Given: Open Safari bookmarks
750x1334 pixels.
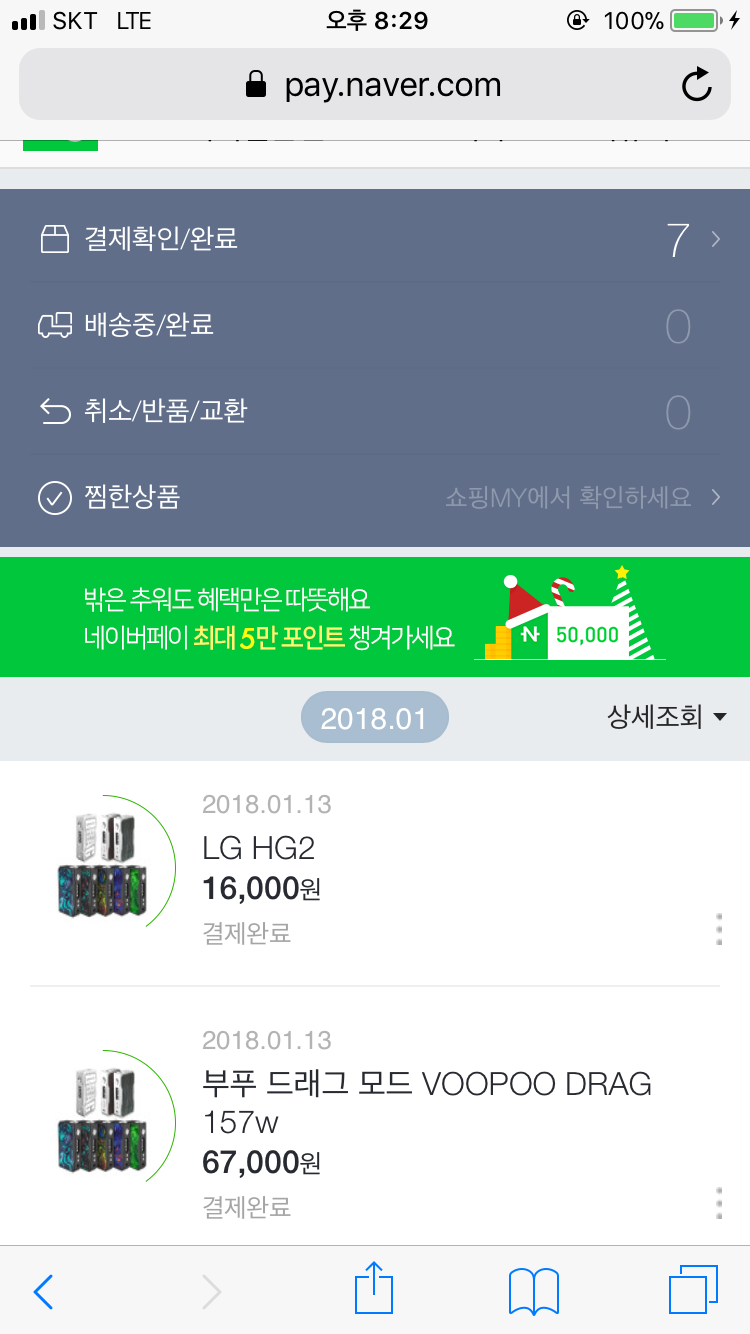Looking at the screenshot, I should pos(533,1292).
